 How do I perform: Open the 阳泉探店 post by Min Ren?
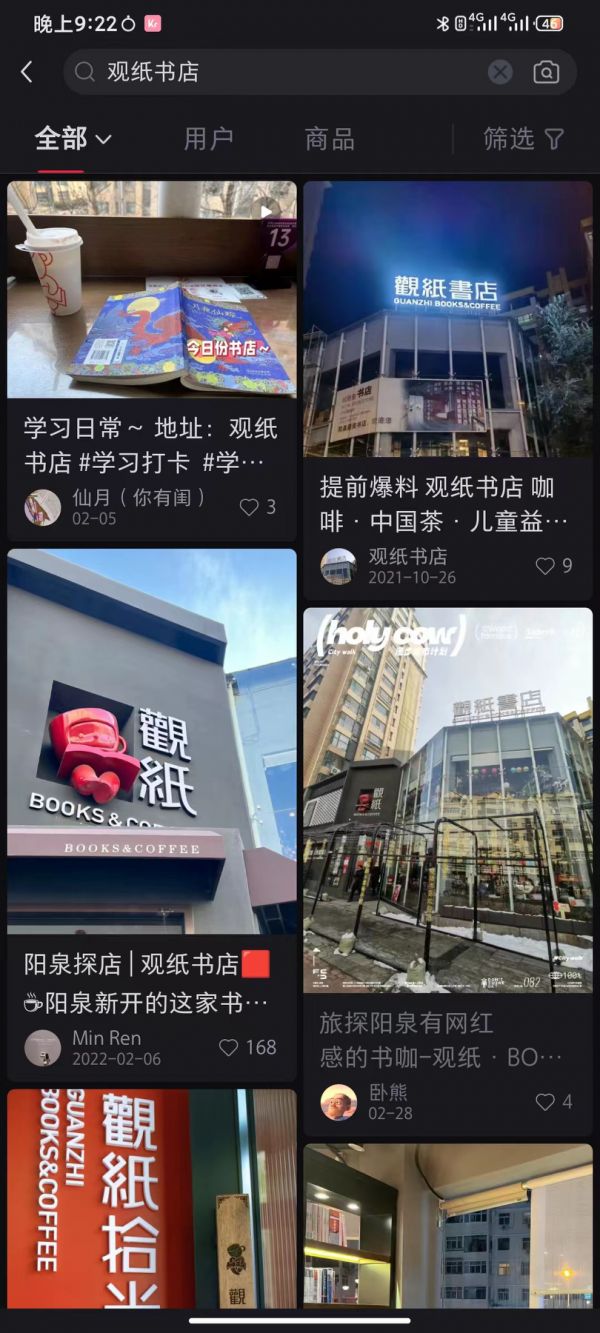click(x=152, y=740)
